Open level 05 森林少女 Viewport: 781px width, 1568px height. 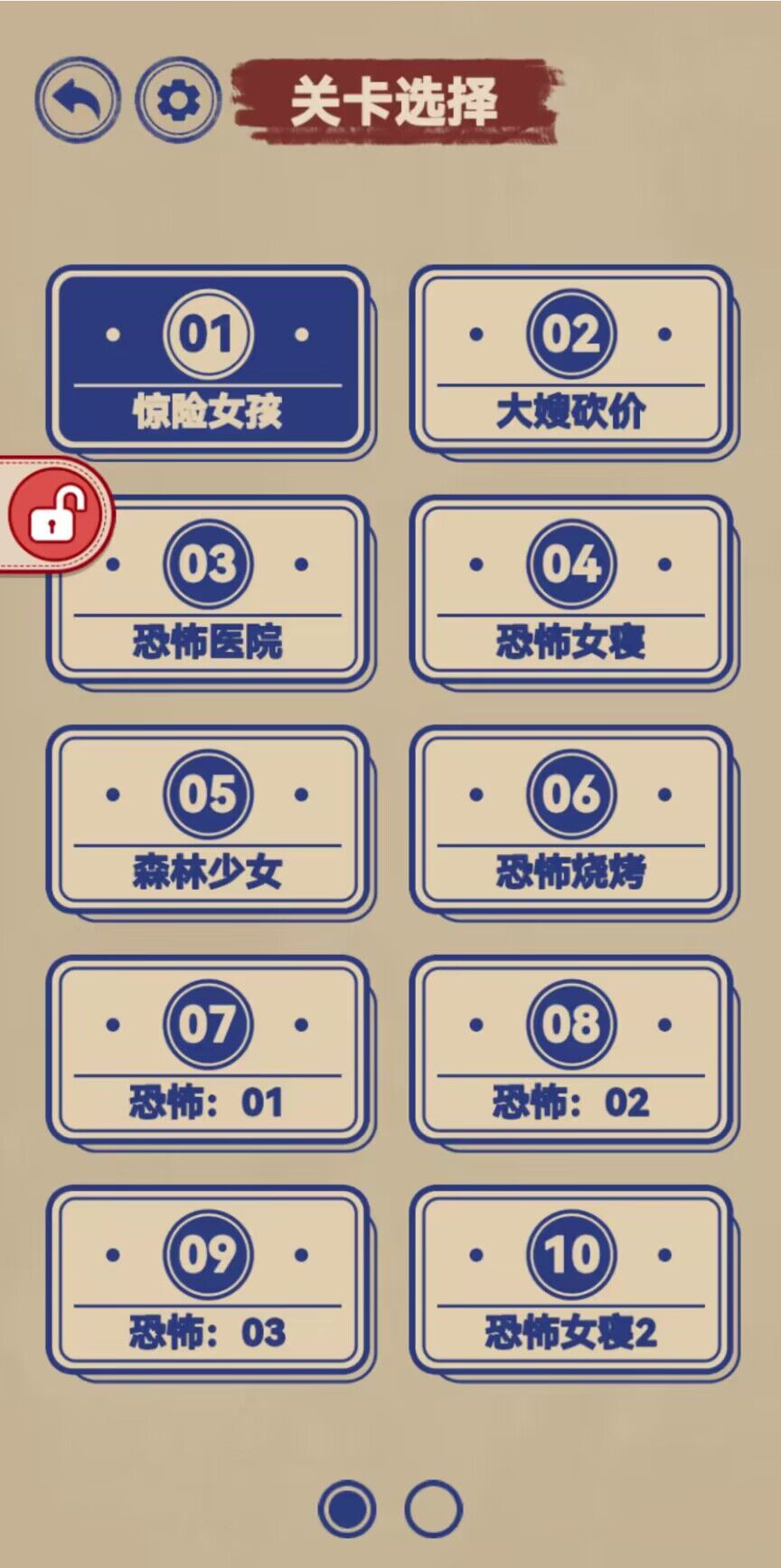point(208,821)
